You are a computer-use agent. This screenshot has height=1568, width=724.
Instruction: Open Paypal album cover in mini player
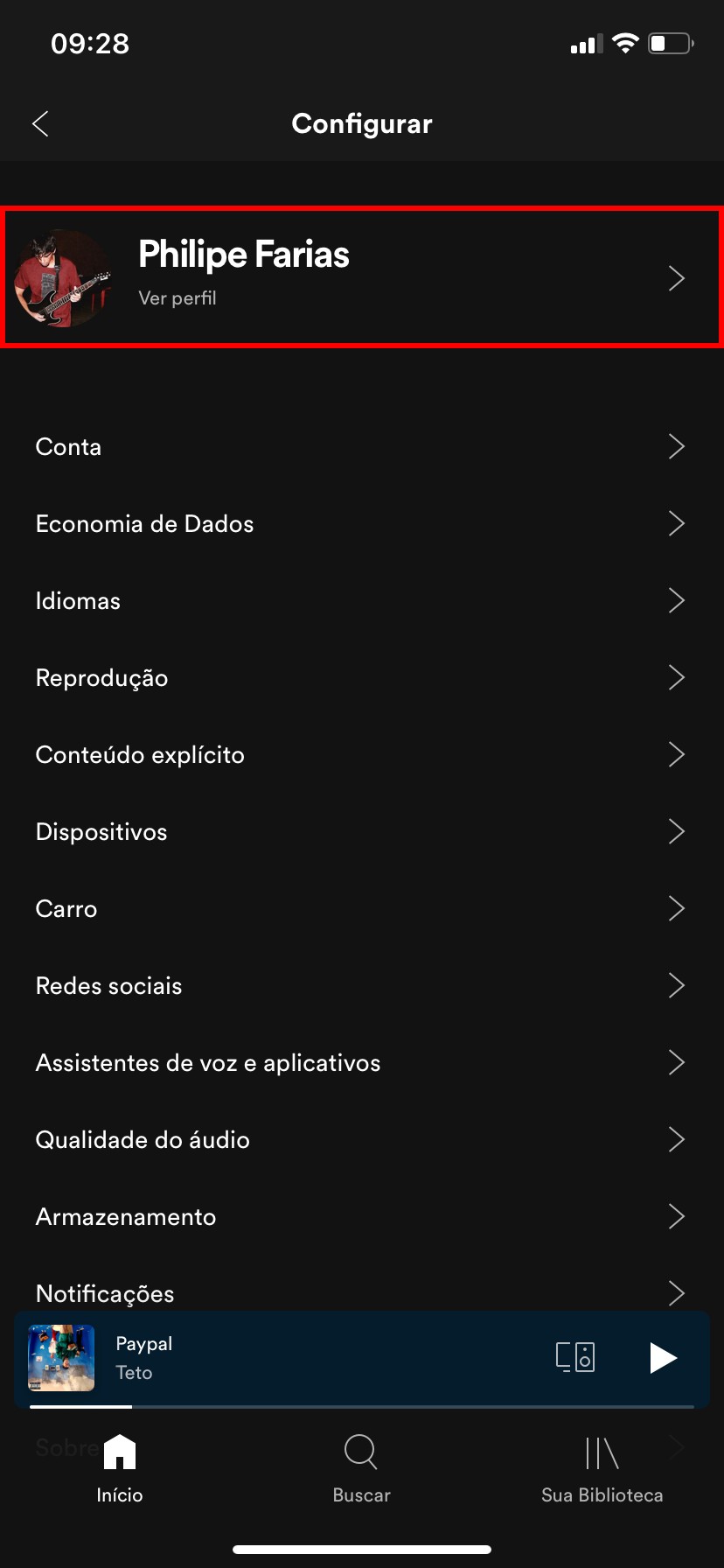tap(61, 1358)
